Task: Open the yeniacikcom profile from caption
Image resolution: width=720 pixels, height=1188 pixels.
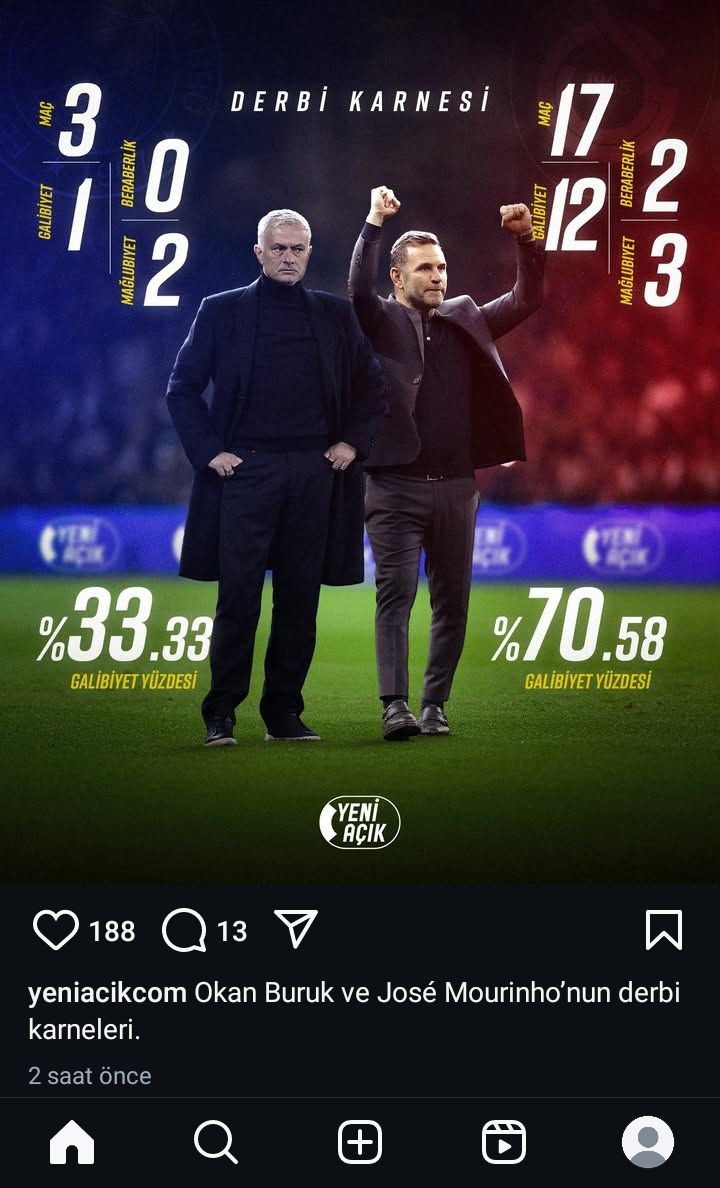Action: [x=107, y=993]
